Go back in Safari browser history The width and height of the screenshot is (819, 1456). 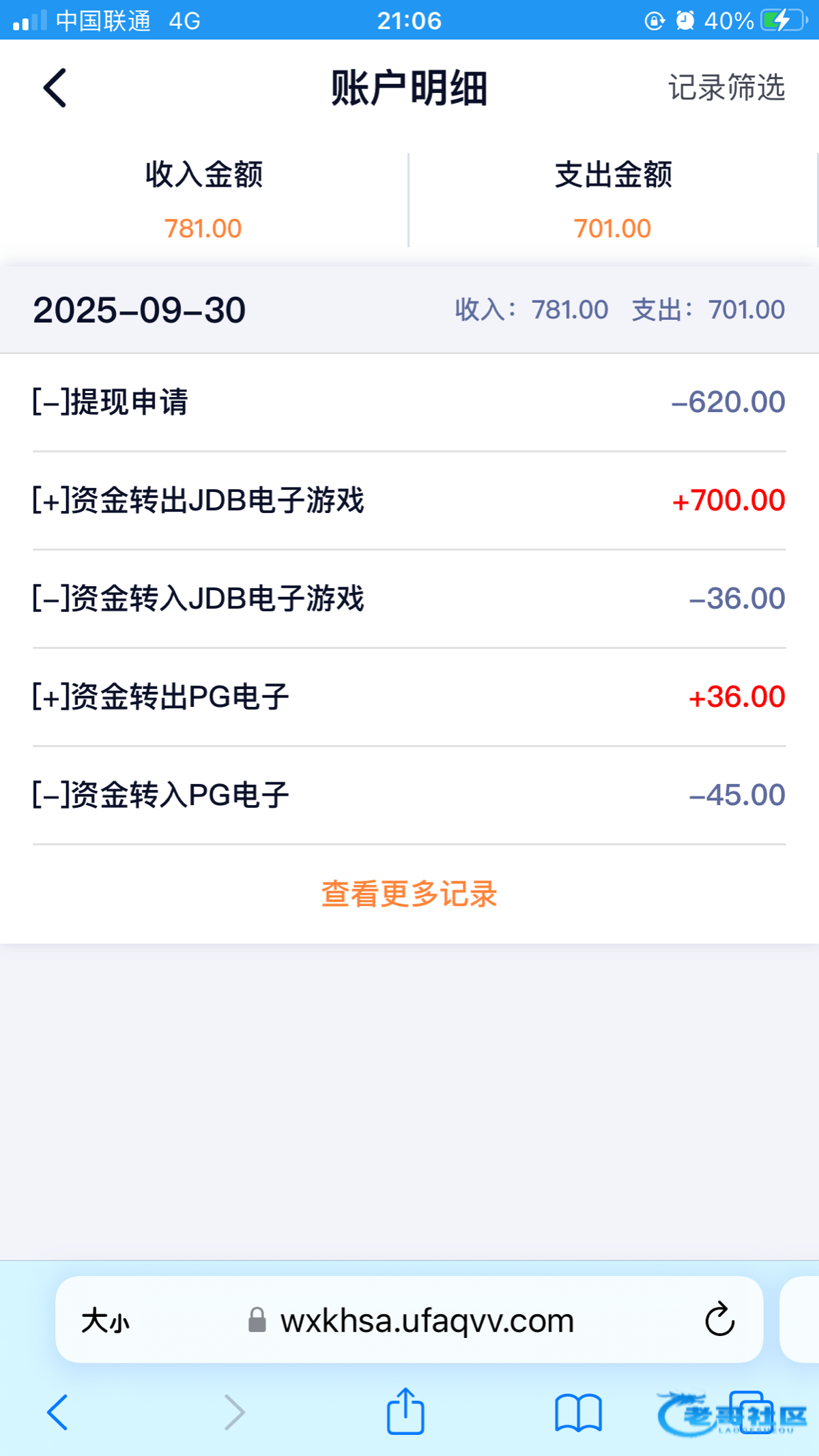coord(57,1412)
